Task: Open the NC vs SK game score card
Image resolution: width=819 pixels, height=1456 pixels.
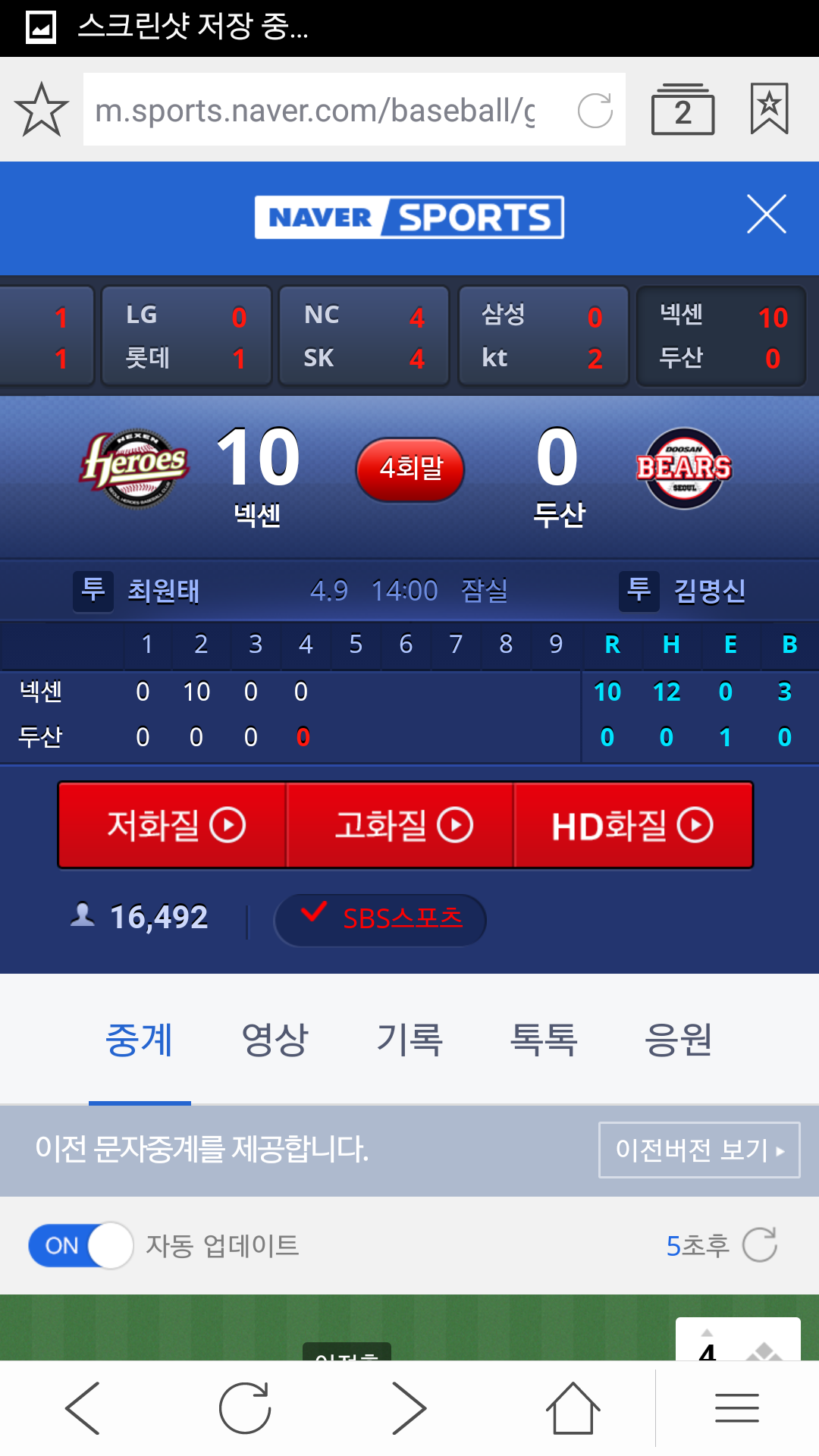Action: (364, 336)
